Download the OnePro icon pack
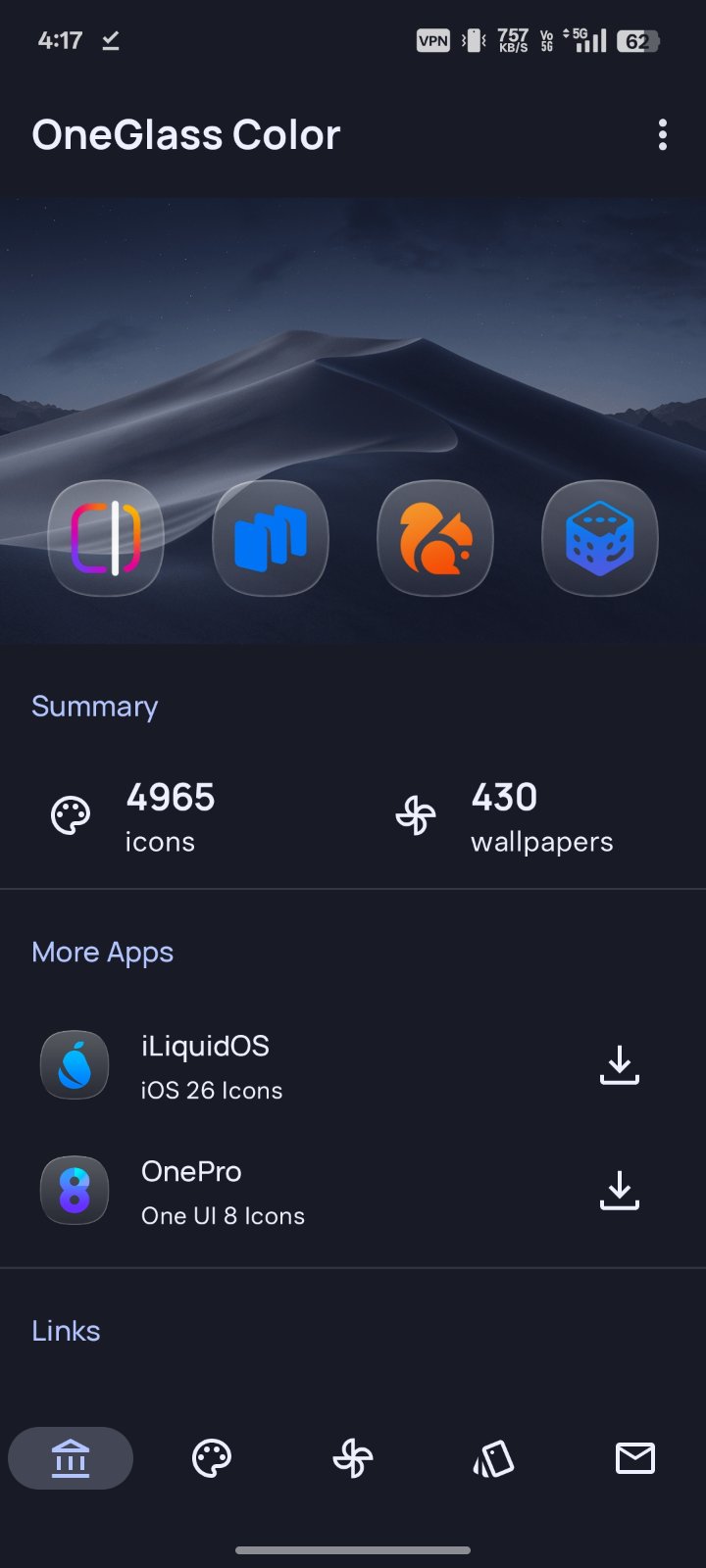706x1568 pixels. pyautogui.click(x=619, y=1191)
